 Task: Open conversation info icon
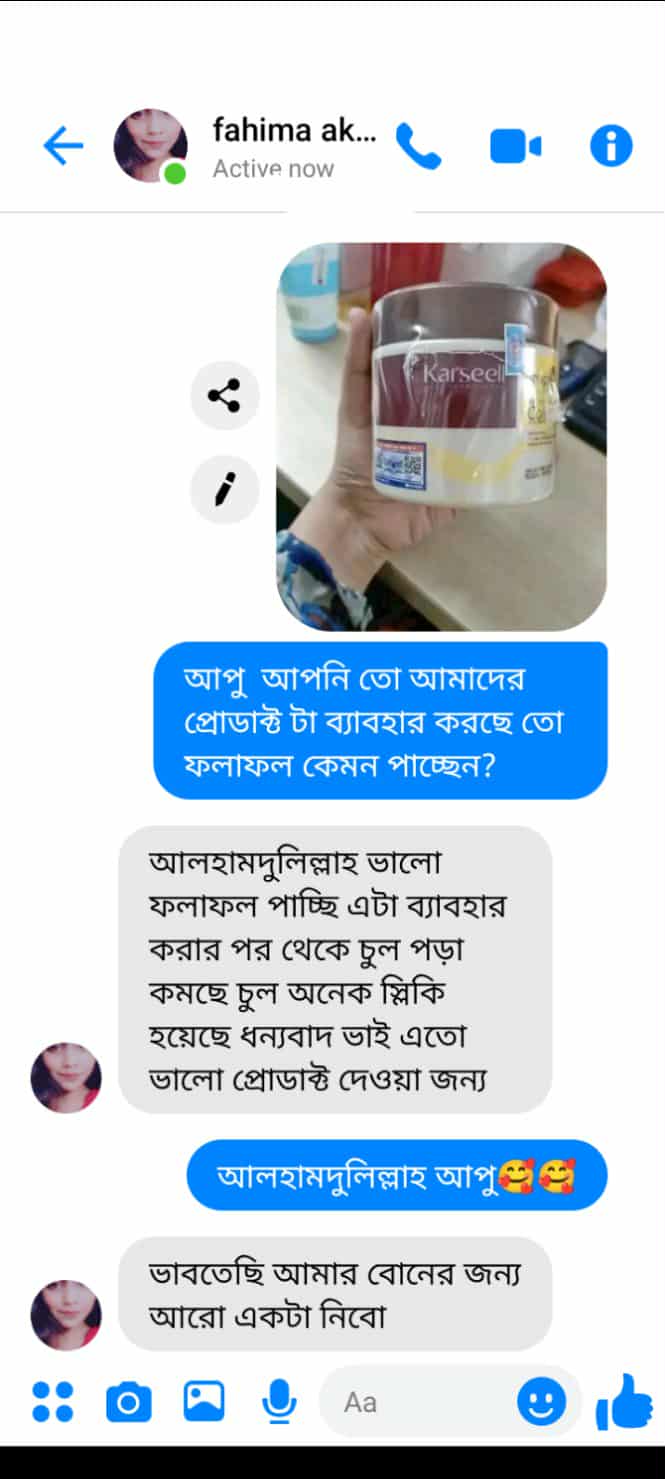[x=611, y=147]
